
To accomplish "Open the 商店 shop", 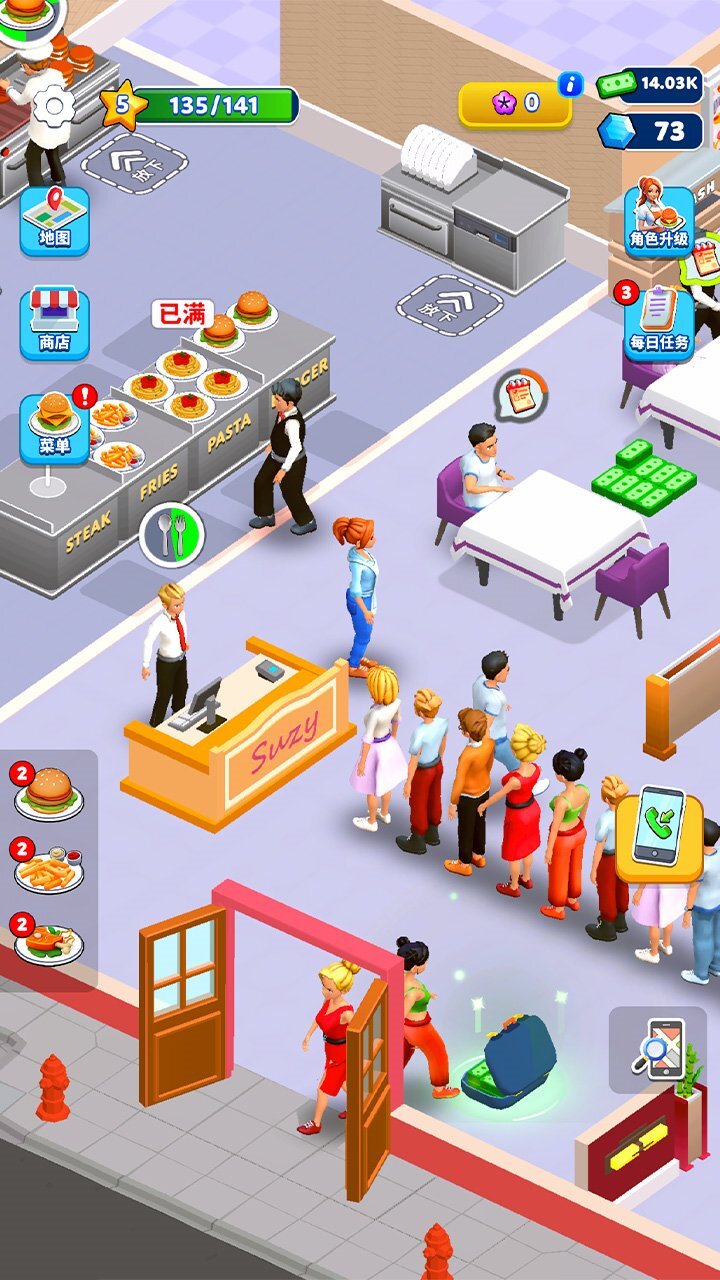I will (x=55, y=323).
